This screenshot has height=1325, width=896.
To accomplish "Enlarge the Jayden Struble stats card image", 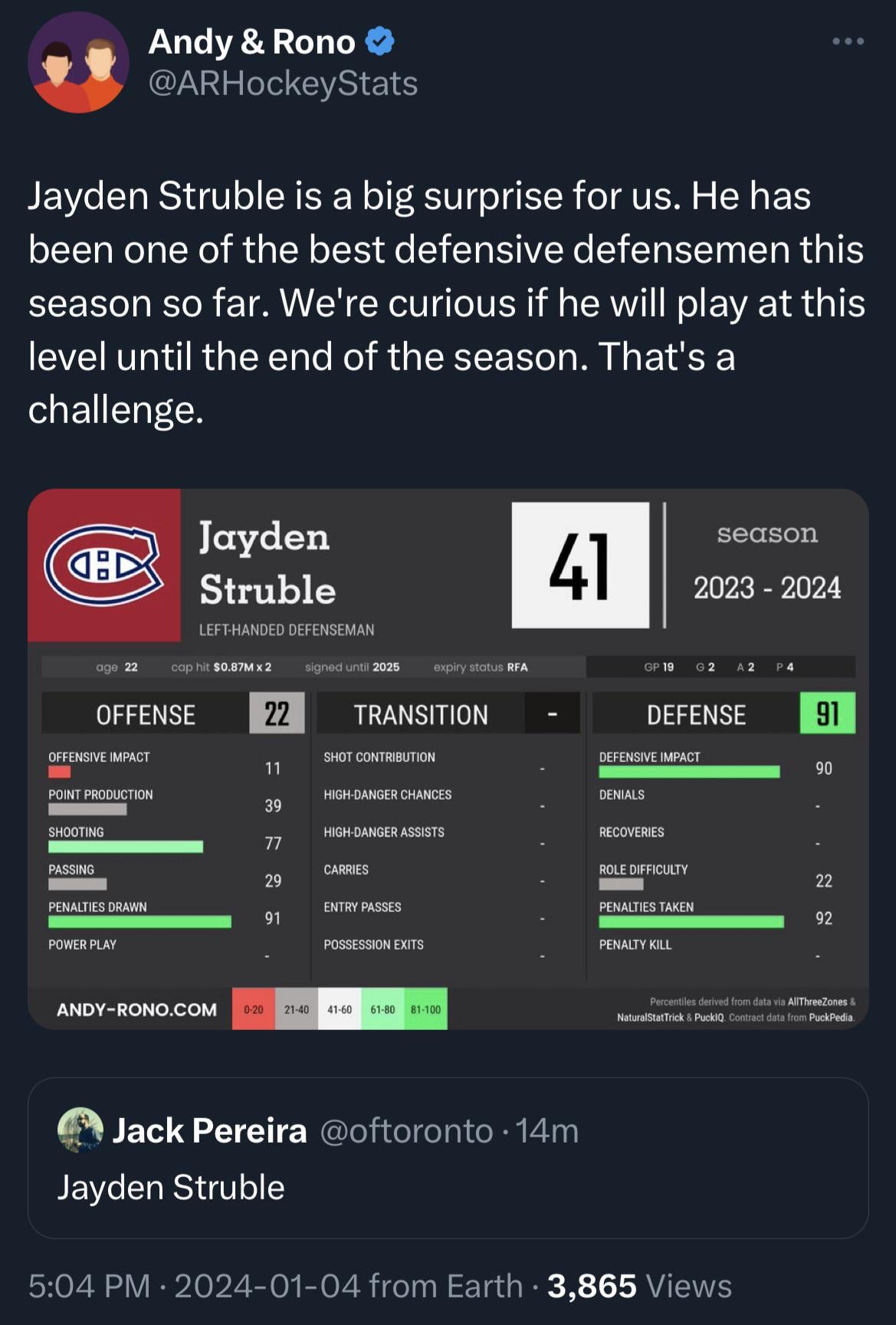I will pos(448,759).
